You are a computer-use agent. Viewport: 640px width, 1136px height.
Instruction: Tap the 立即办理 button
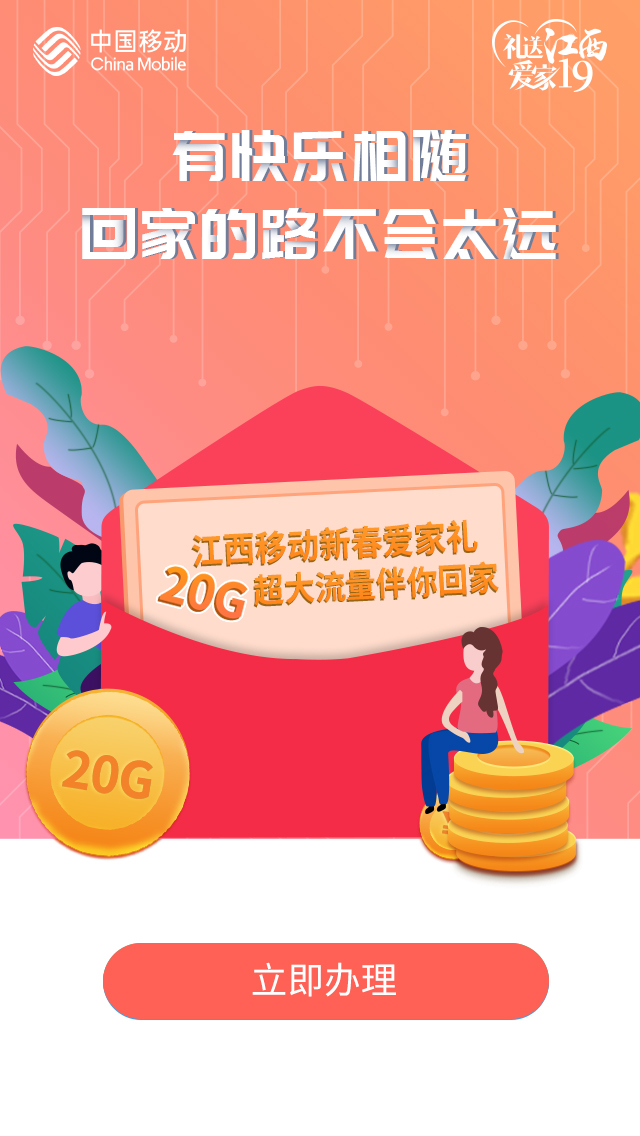click(x=326, y=981)
